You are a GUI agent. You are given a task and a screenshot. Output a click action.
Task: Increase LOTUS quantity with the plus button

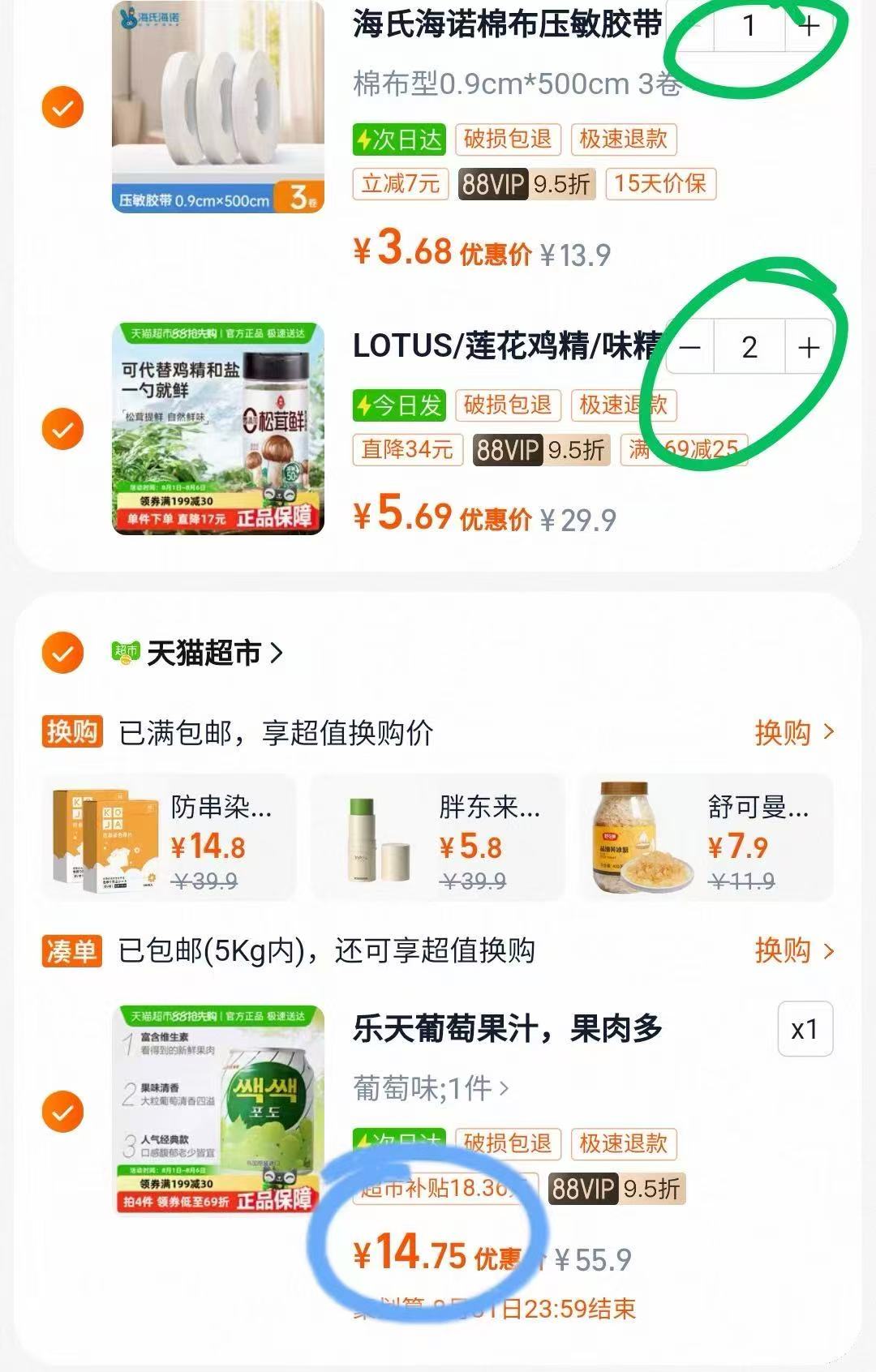click(x=808, y=349)
